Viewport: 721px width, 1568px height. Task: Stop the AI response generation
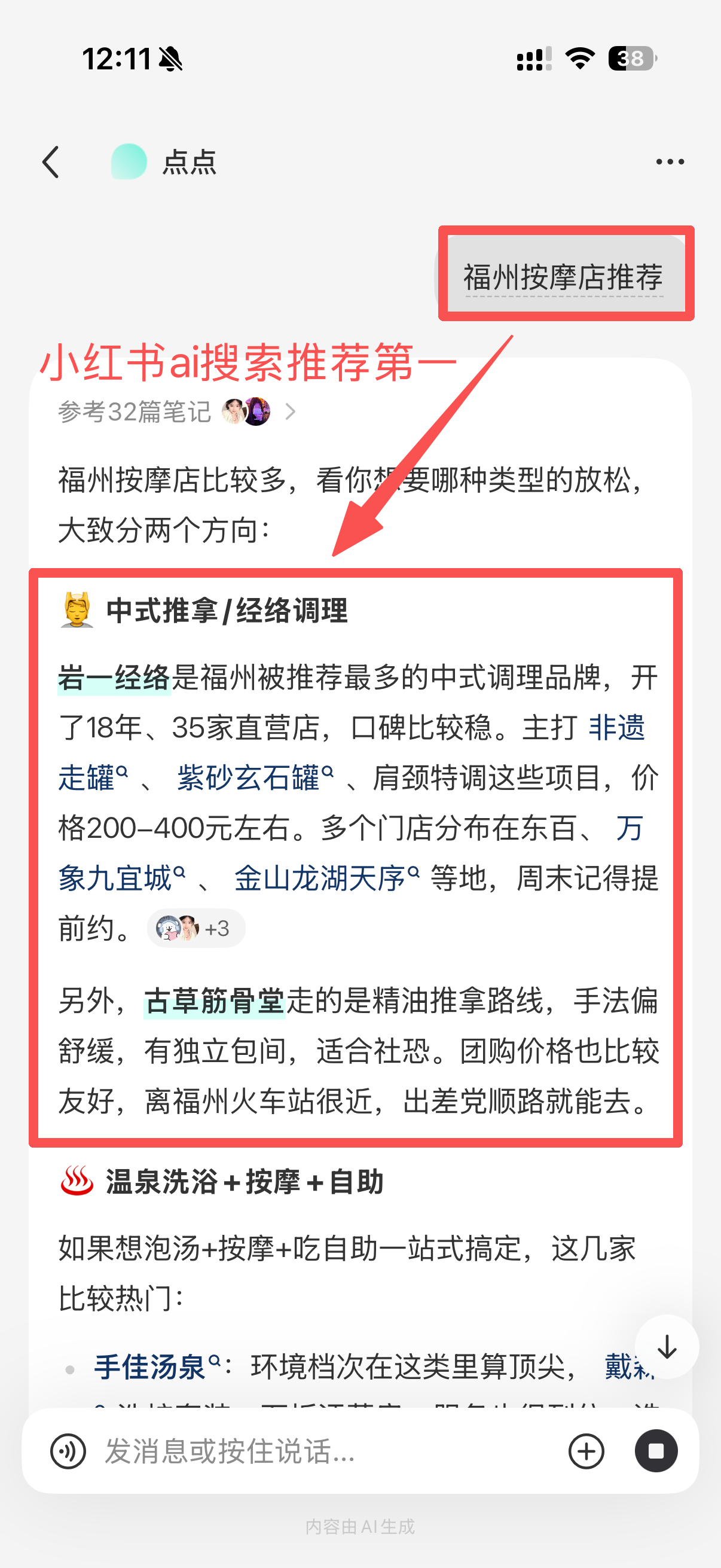click(x=656, y=1451)
